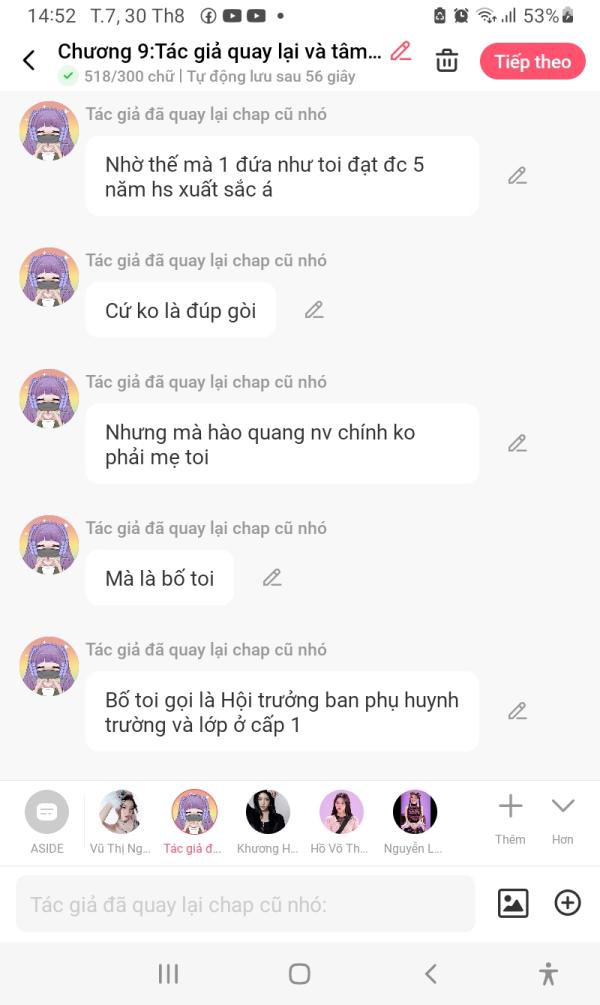Edit the message about "5 năm hs xuất sắc"

(x=517, y=176)
